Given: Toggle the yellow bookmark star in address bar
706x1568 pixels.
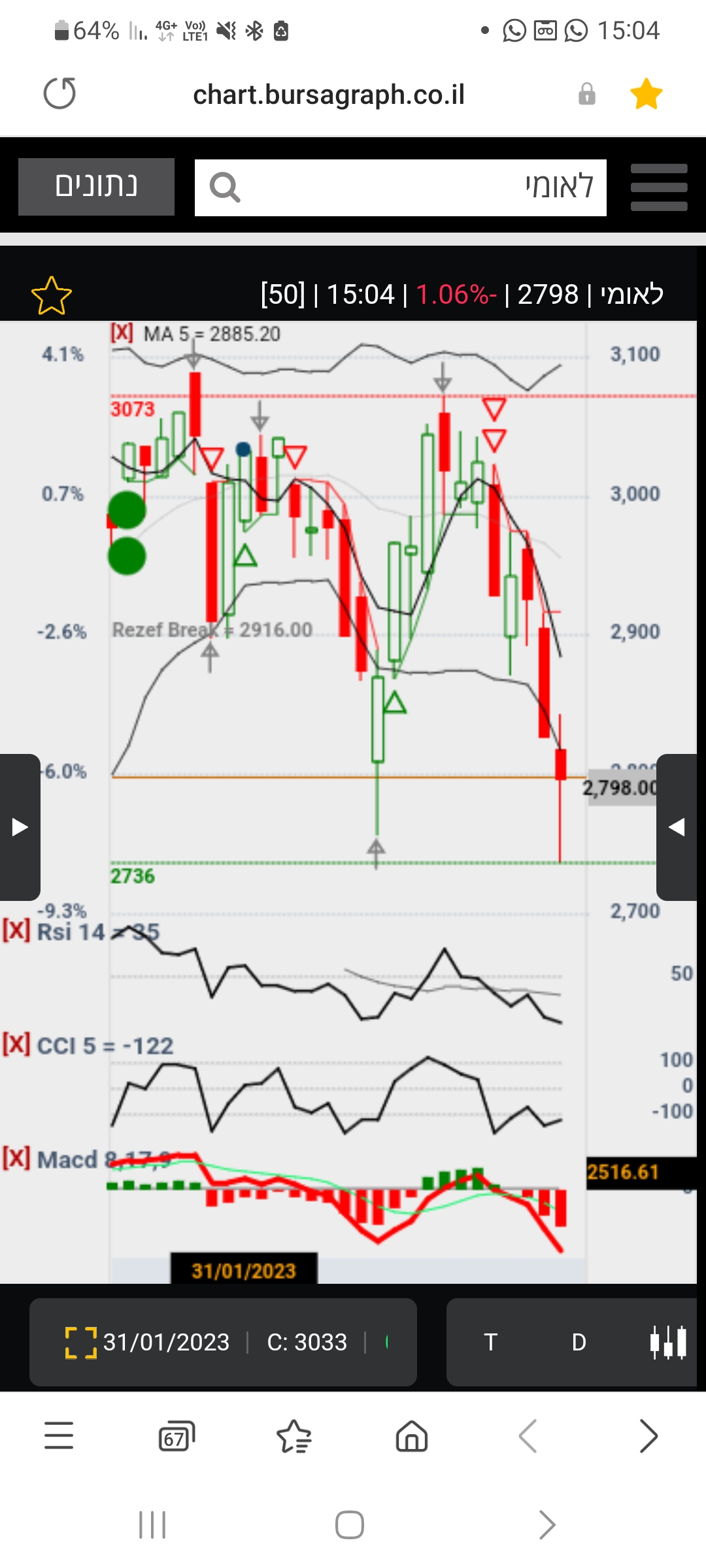Looking at the screenshot, I should click(646, 93).
